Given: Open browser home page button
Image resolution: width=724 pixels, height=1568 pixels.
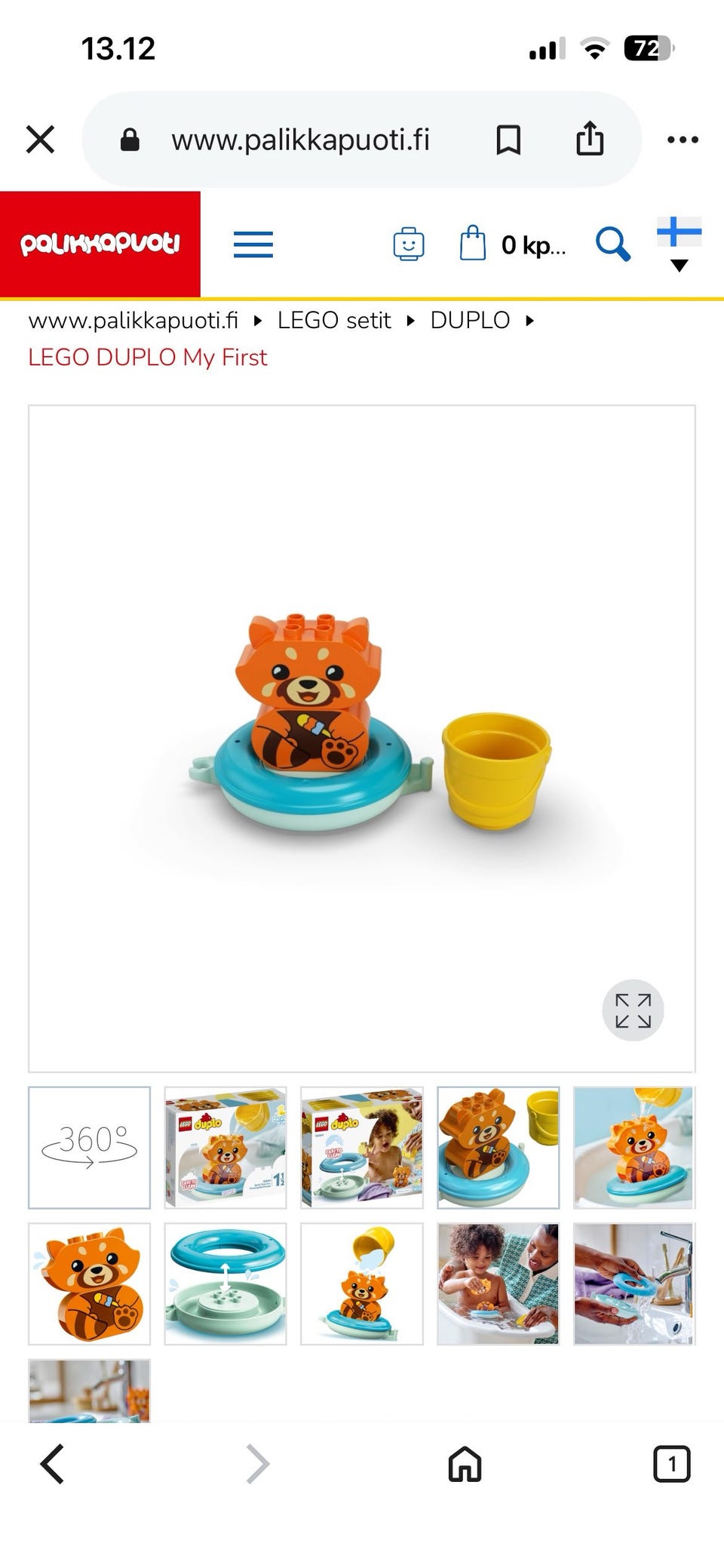Looking at the screenshot, I should tap(465, 1464).
